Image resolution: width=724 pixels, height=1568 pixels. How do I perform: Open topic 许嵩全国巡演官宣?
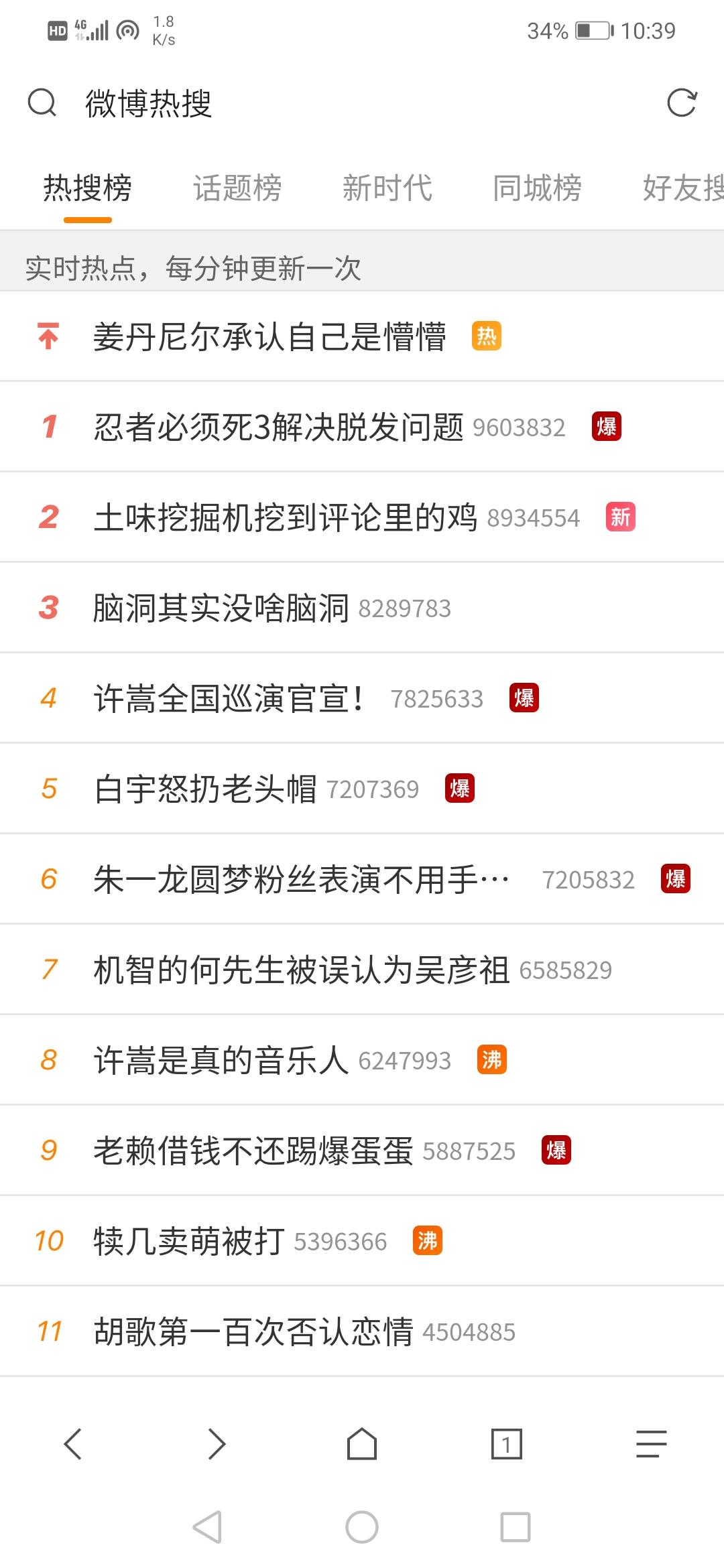[228, 698]
